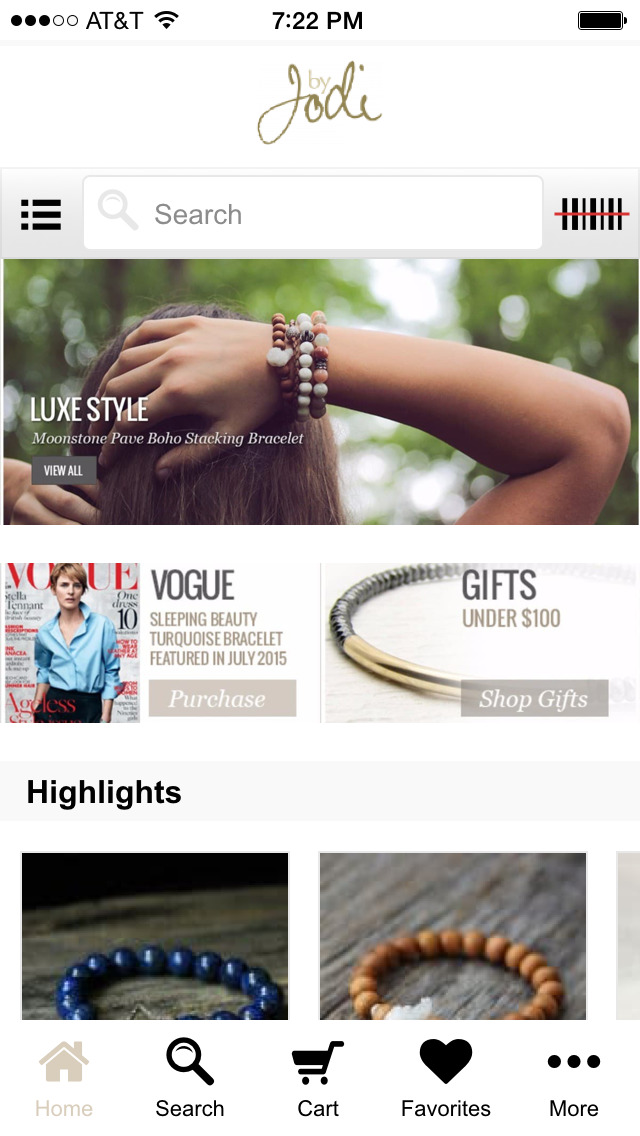Open Shop Gifts under $100
This screenshot has width=640, height=1136.
tap(534, 698)
